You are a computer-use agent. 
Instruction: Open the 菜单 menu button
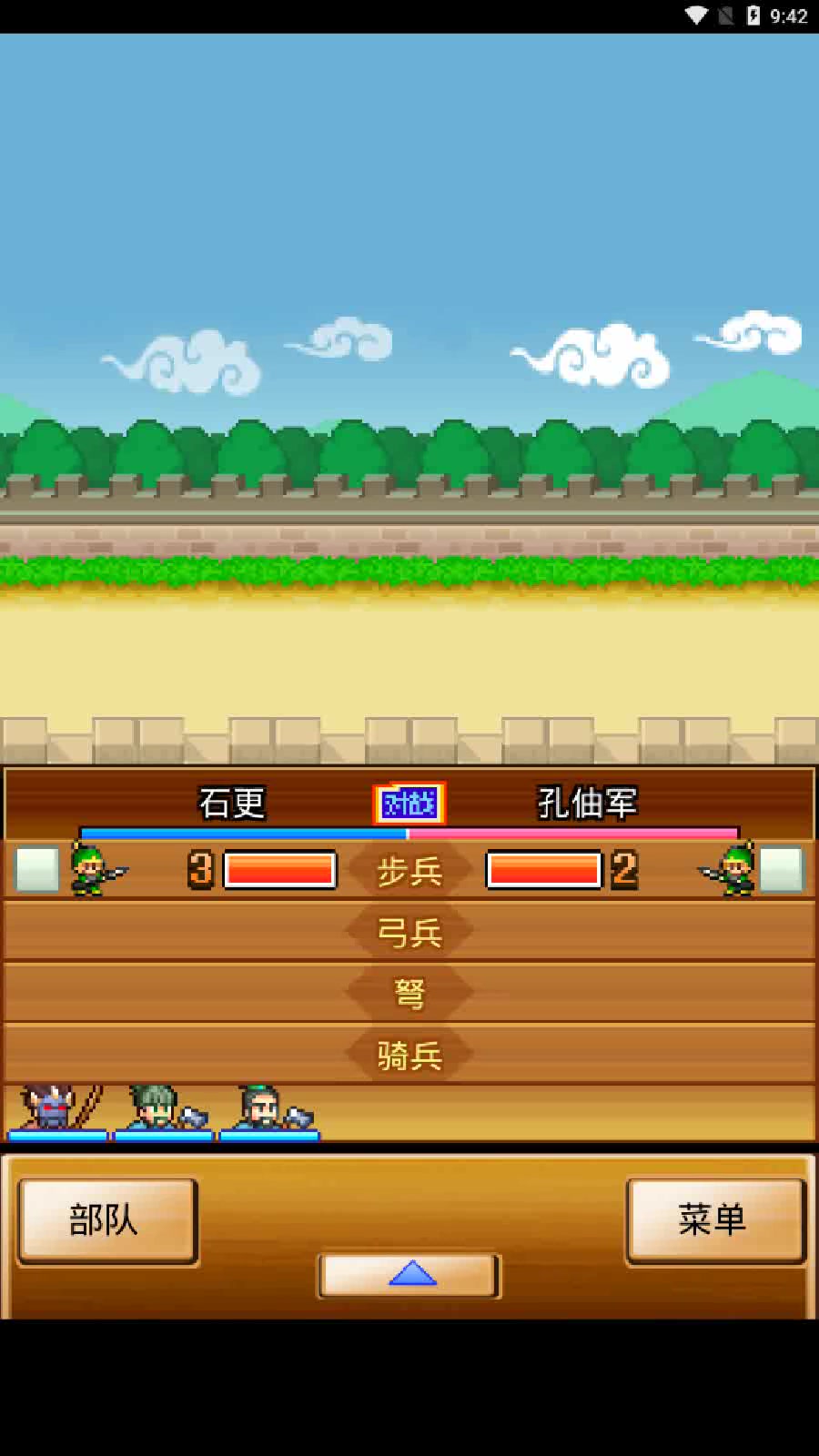coord(714,1218)
